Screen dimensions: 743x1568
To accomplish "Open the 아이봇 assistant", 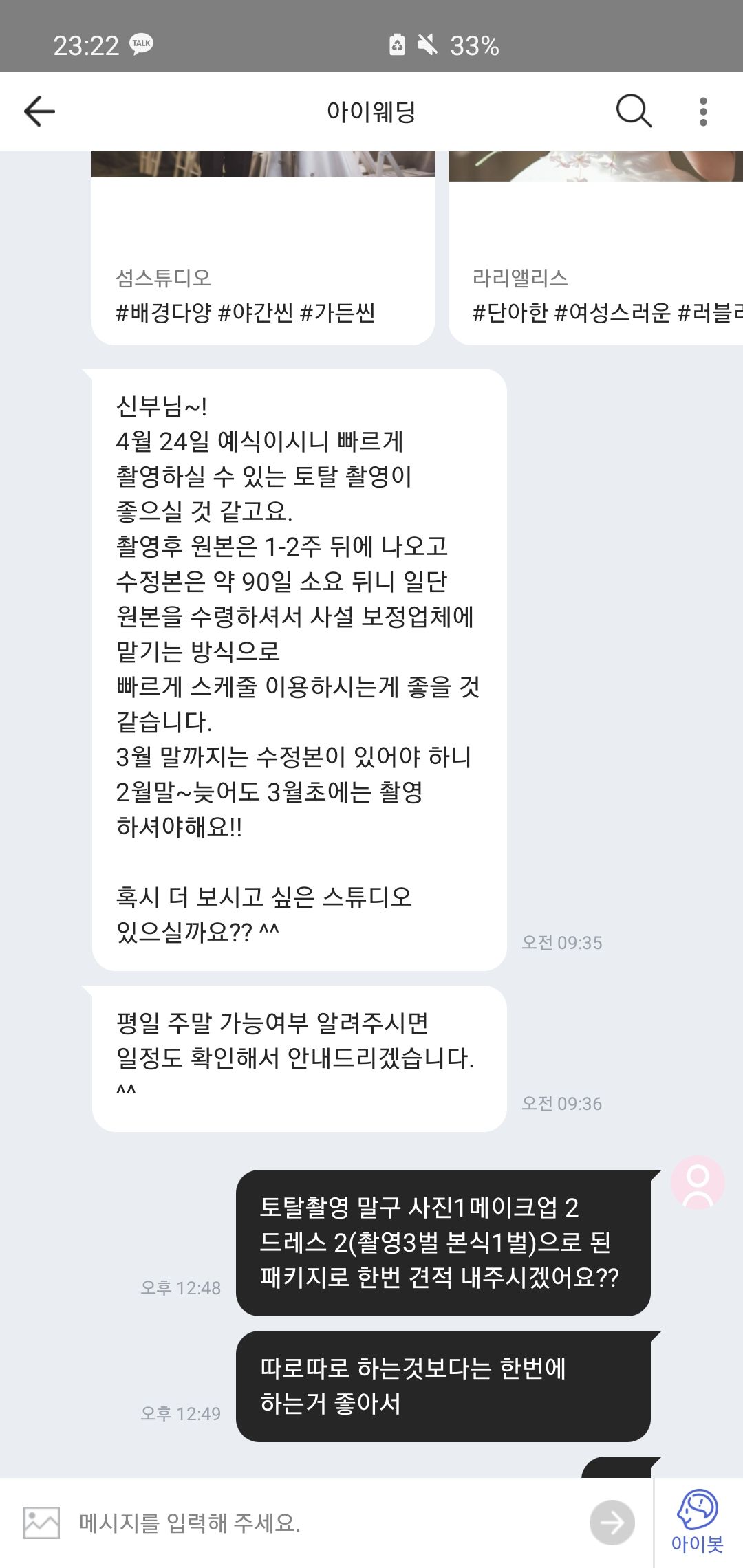I will pos(698,1521).
